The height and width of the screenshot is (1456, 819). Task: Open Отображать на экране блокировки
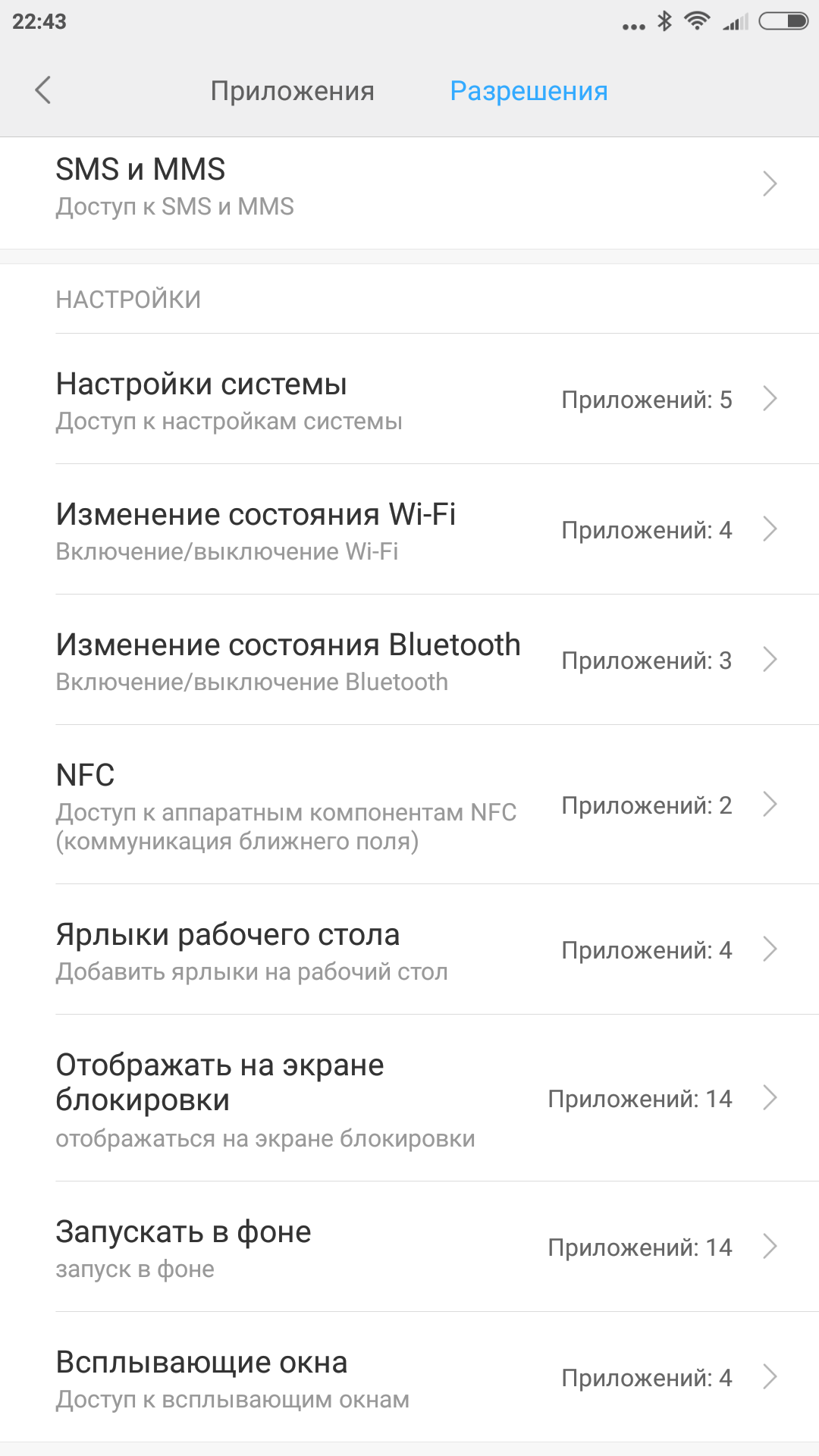409,1099
